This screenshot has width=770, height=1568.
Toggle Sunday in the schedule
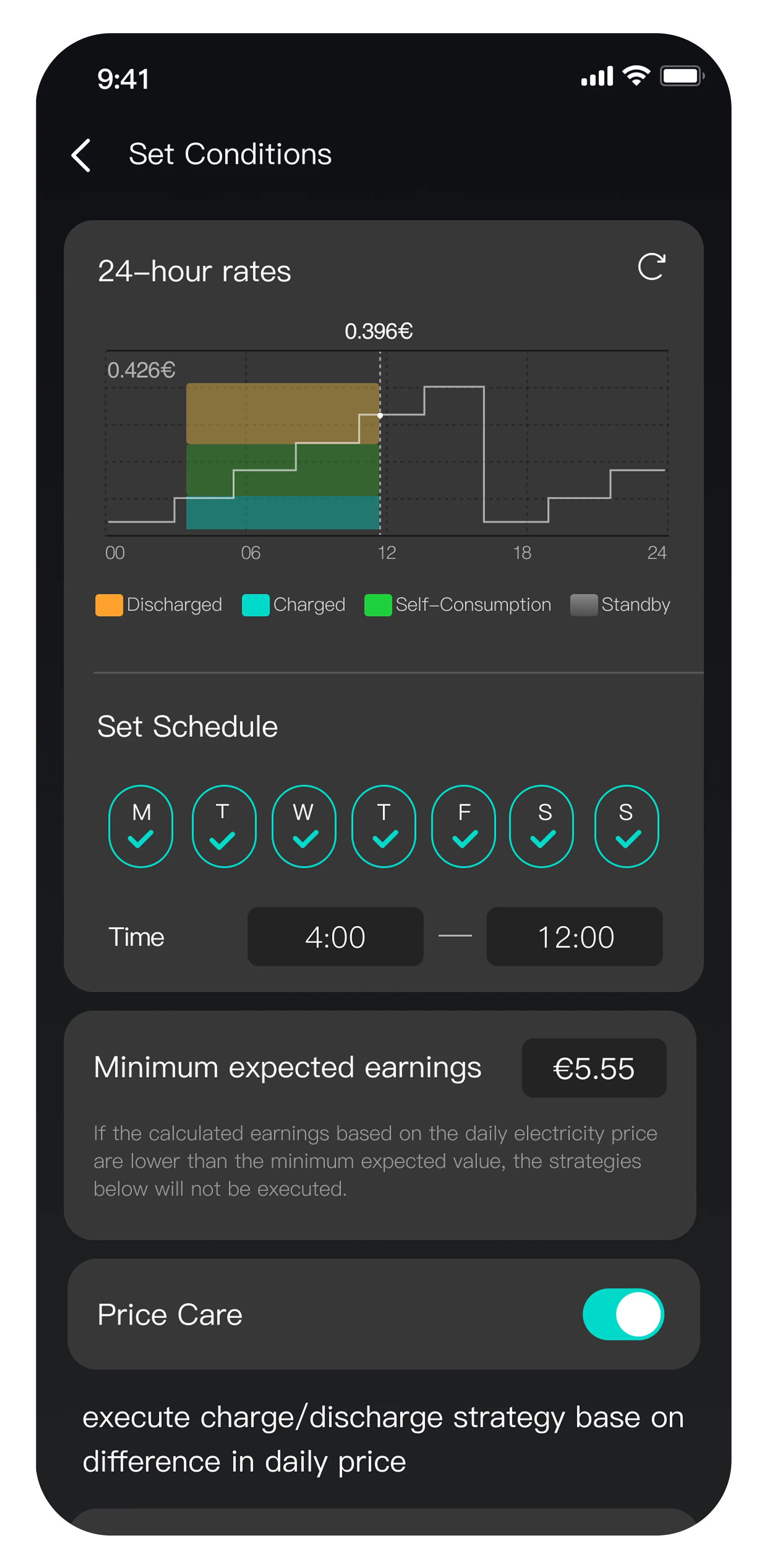626,826
